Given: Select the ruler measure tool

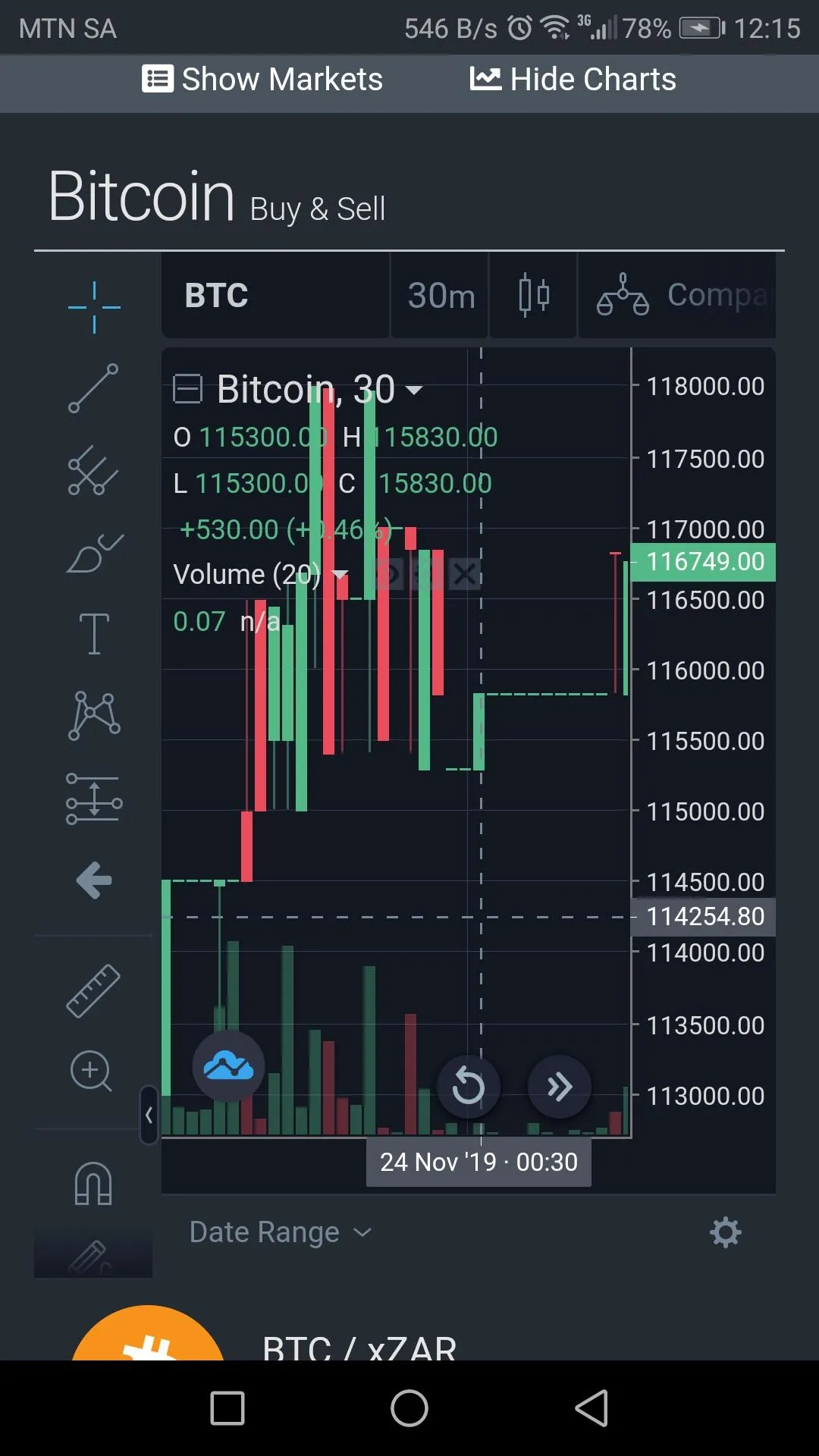Looking at the screenshot, I should [x=93, y=990].
